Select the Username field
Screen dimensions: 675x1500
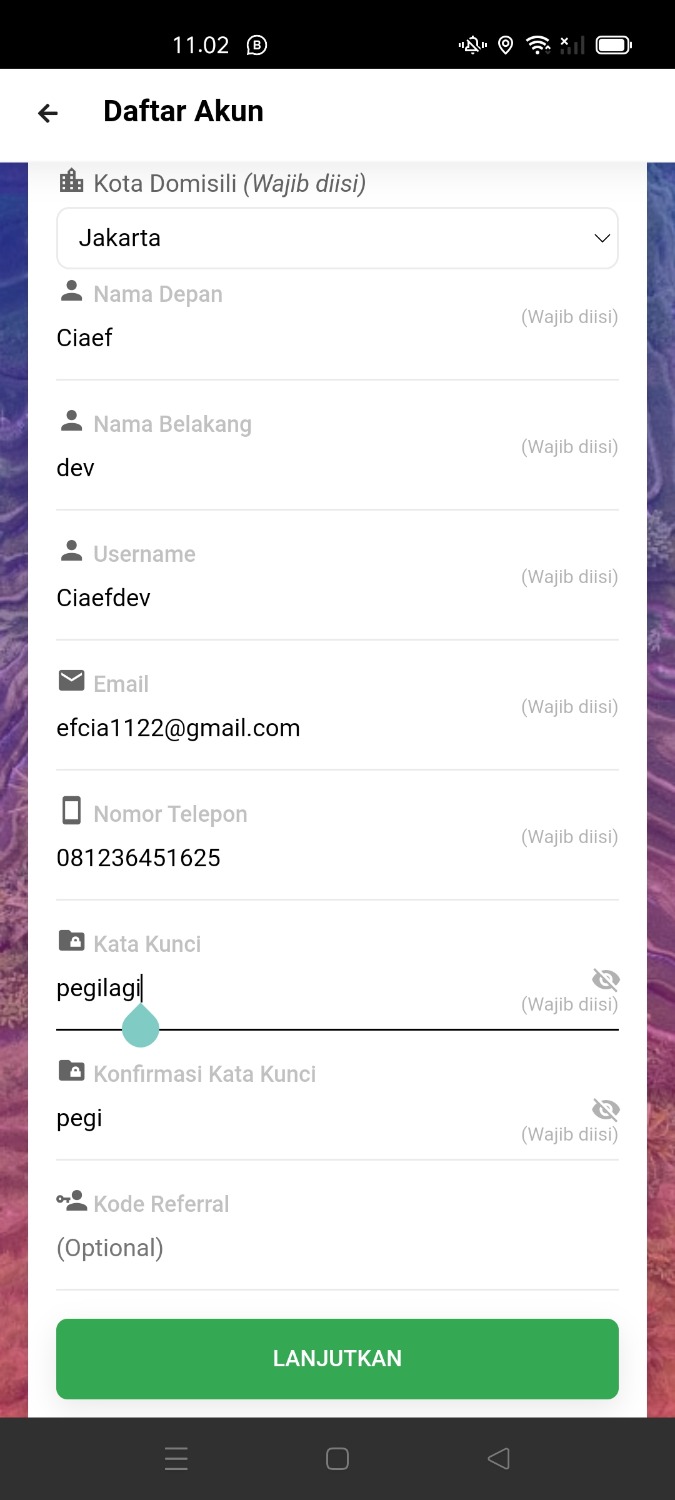(280, 598)
